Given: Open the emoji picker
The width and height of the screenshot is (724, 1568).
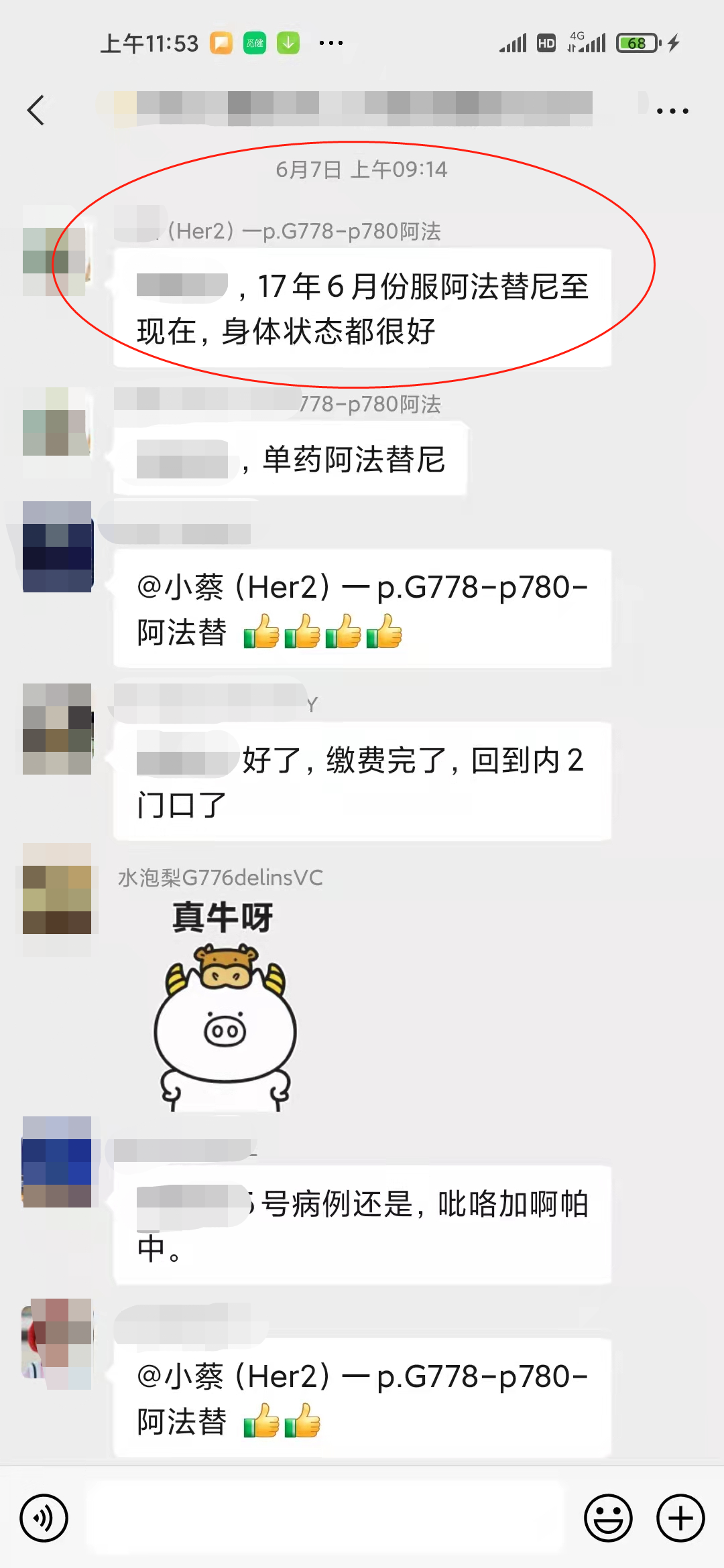Looking at the screenshot, I should click(608, 1518).
